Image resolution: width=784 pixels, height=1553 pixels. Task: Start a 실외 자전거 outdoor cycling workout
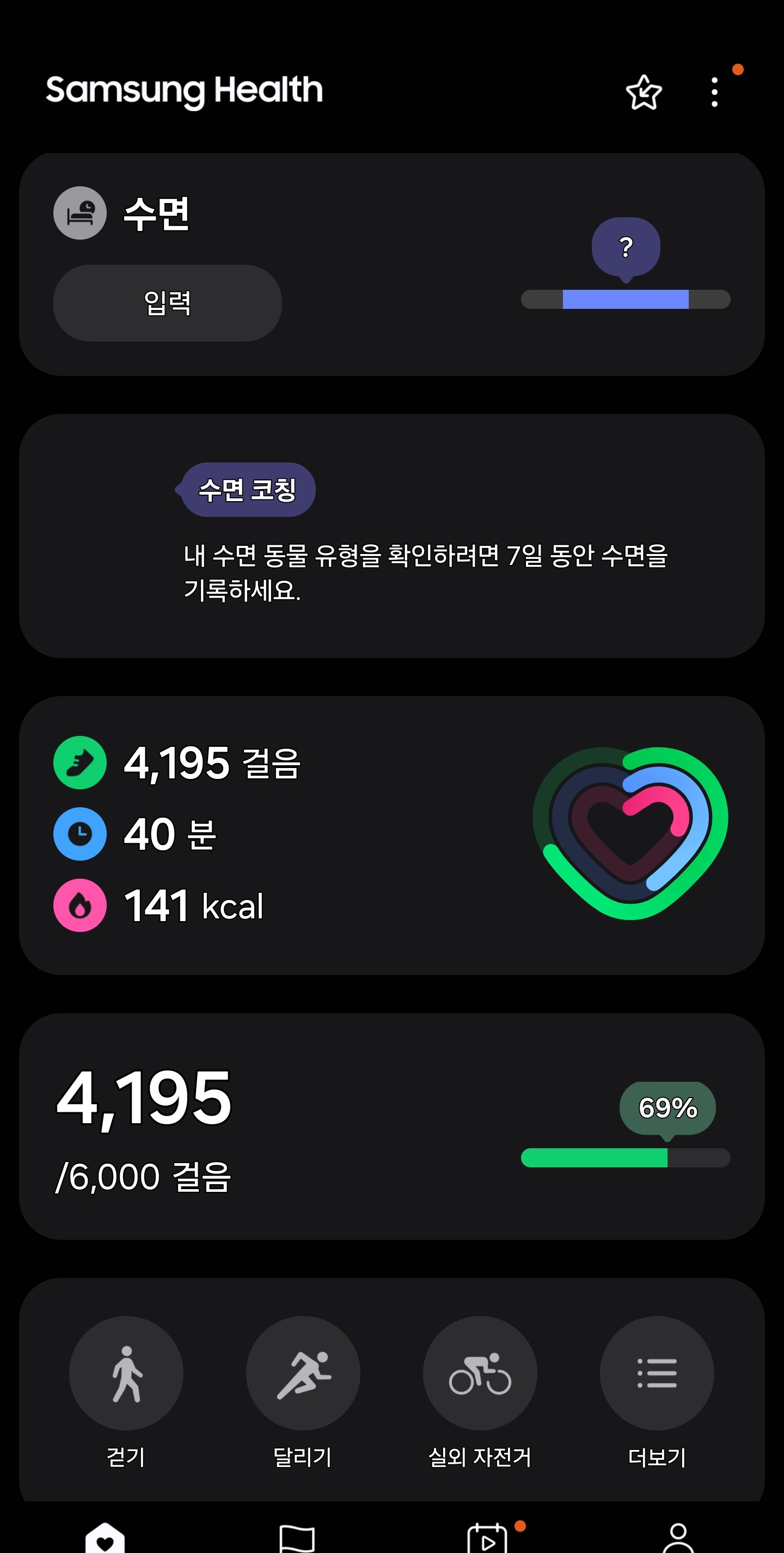(x=480, y=1373)
